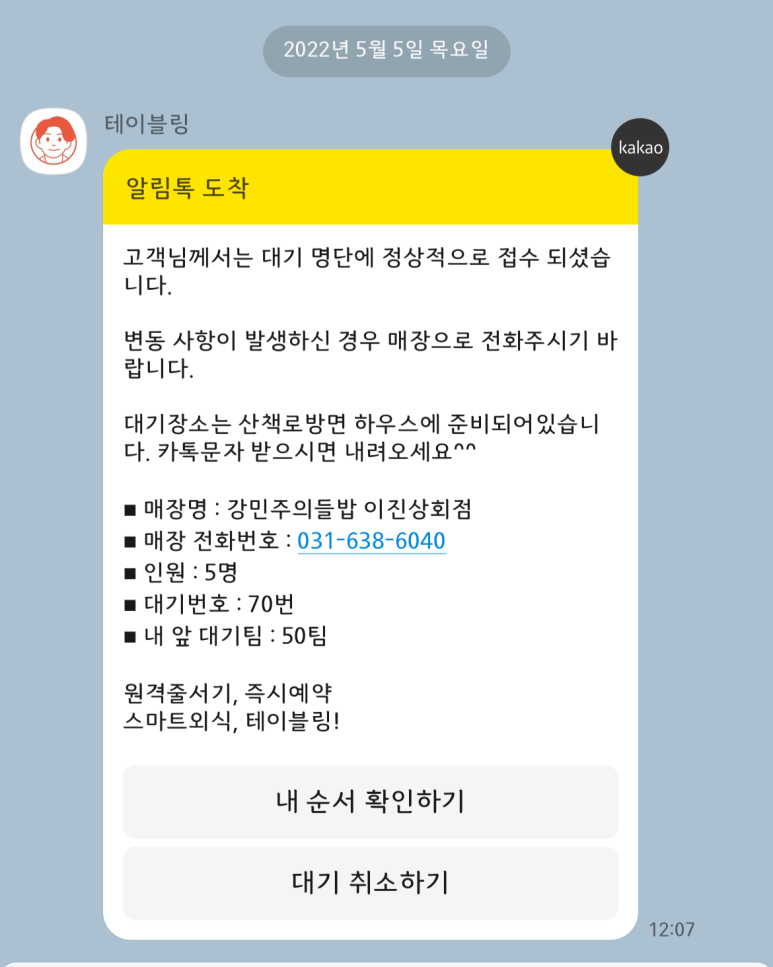Tap 내 순서 확인하기 button

(370, 802)
